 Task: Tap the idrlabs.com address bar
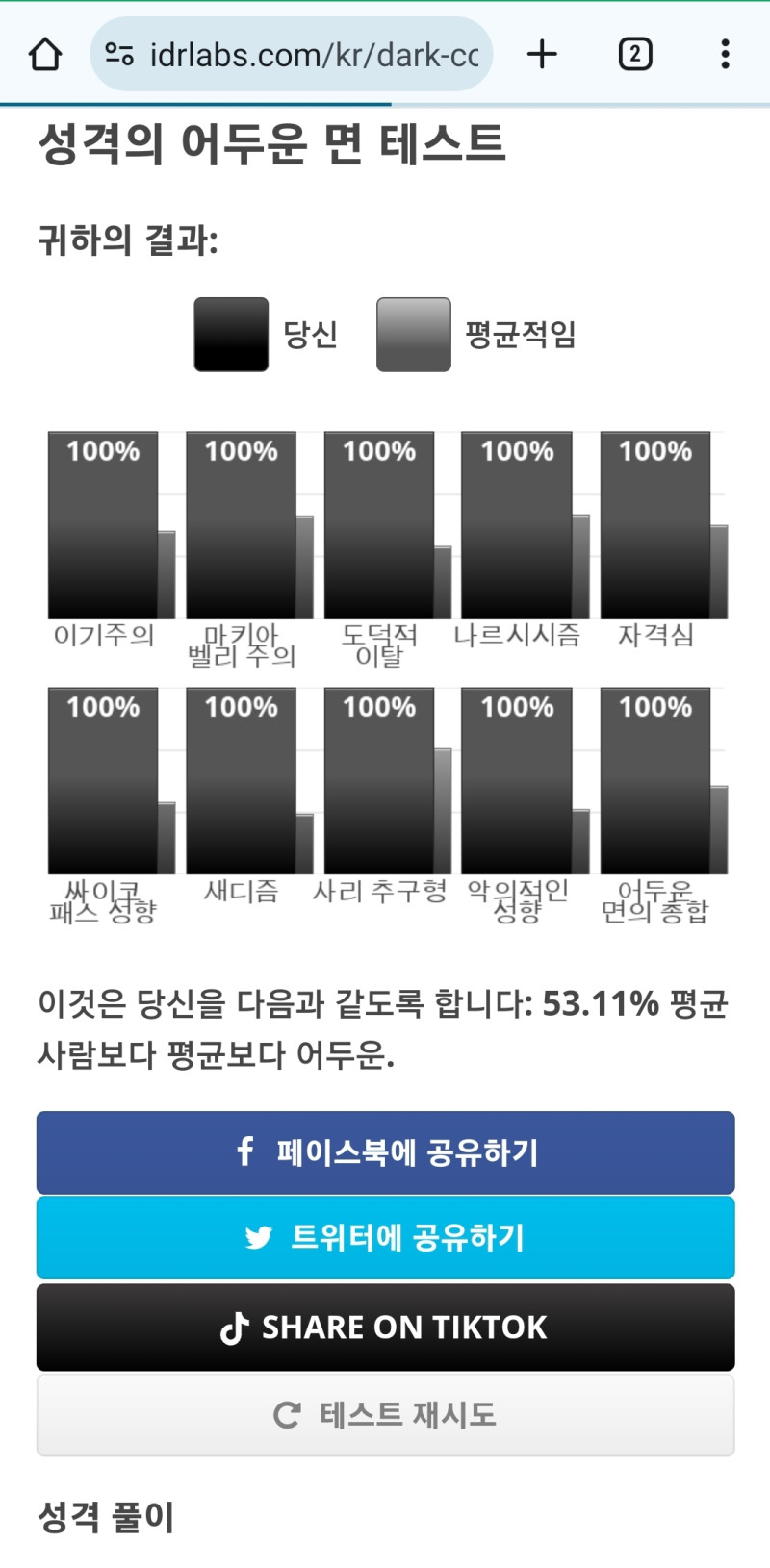292,54
